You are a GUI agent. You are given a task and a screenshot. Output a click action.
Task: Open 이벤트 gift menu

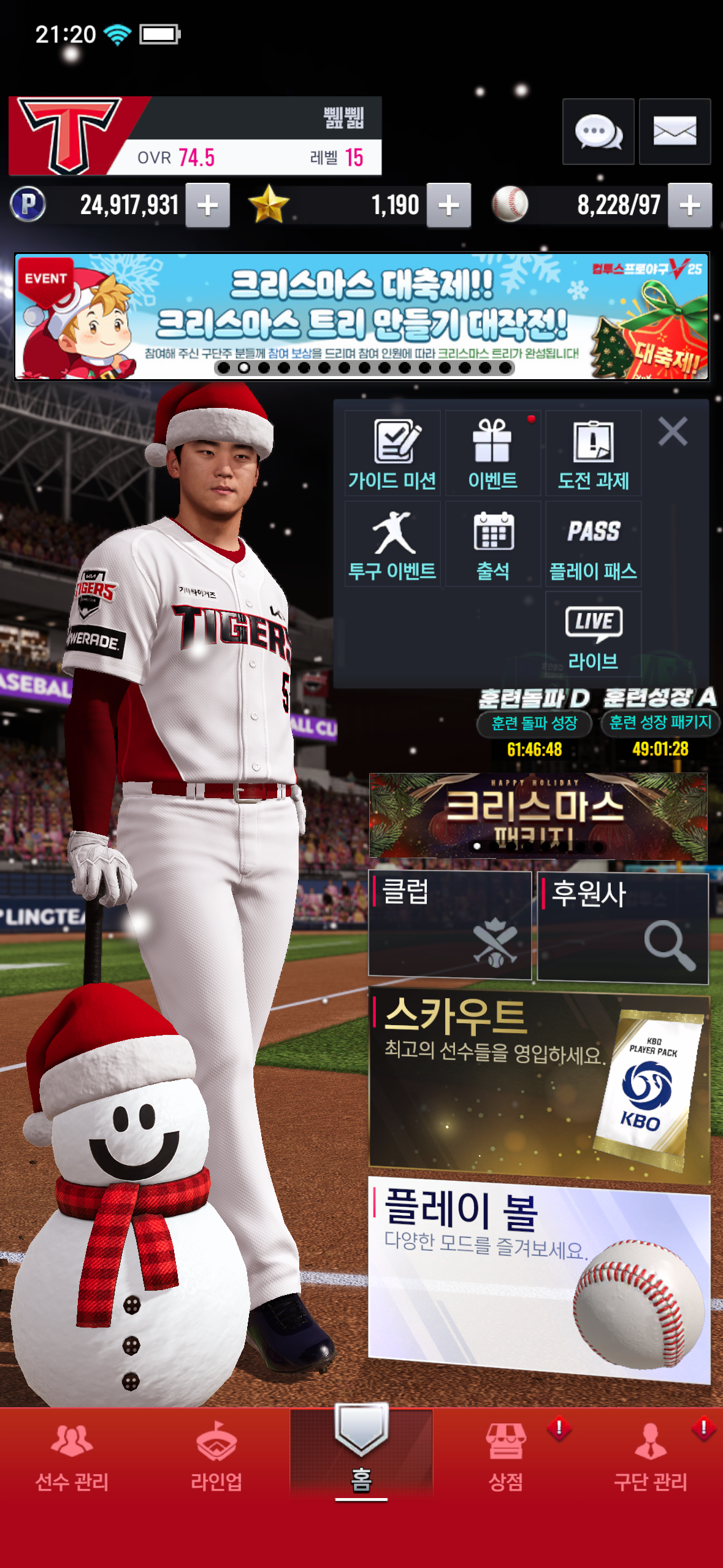(492, 454)
